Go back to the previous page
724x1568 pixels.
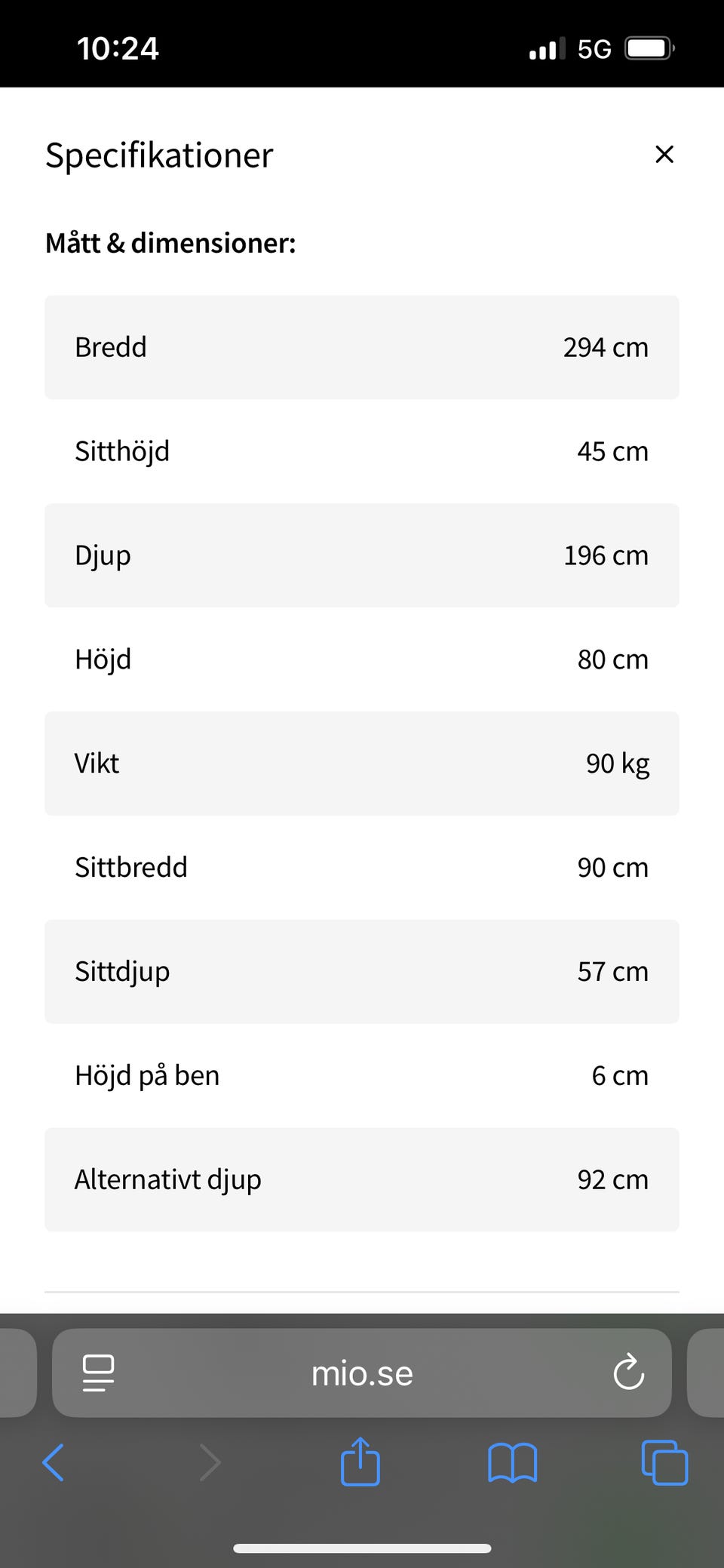(x=54, y=1463)
